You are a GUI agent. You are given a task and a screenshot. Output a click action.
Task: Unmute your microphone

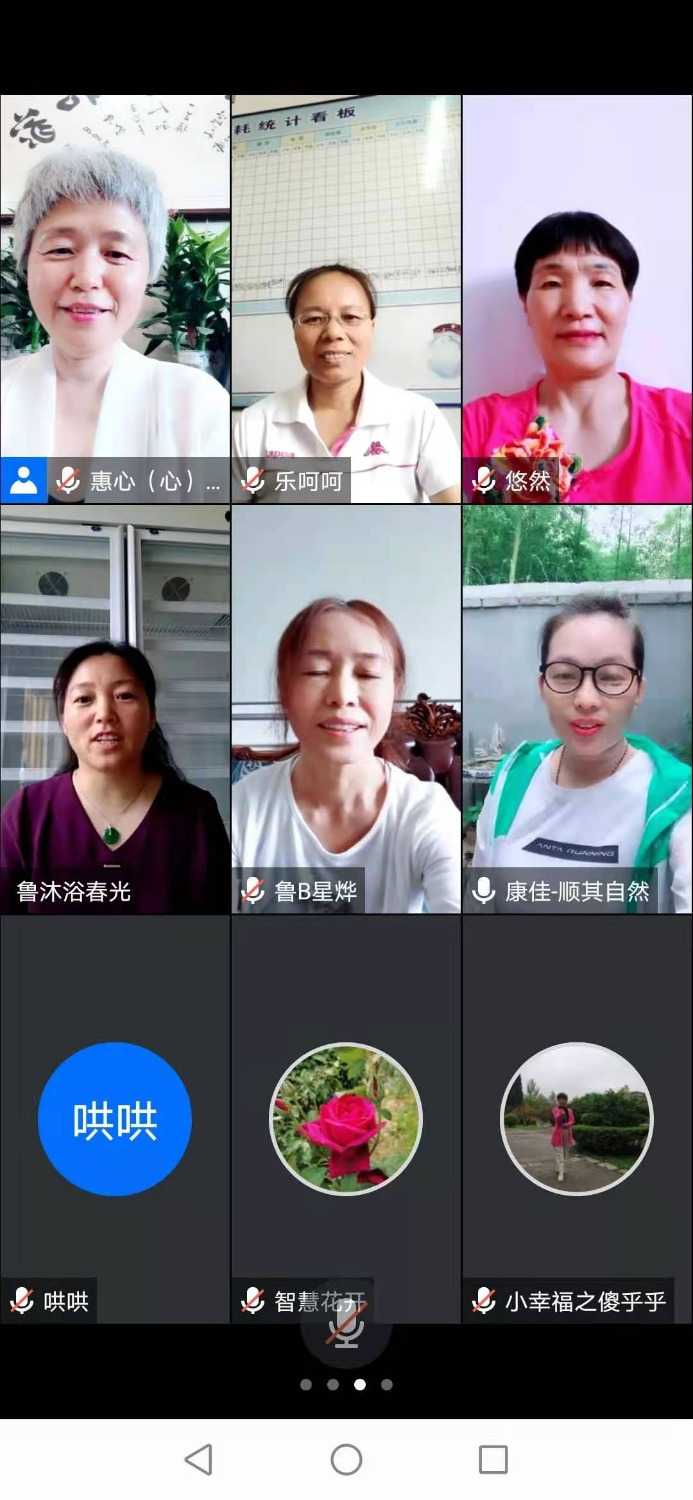346,1326
